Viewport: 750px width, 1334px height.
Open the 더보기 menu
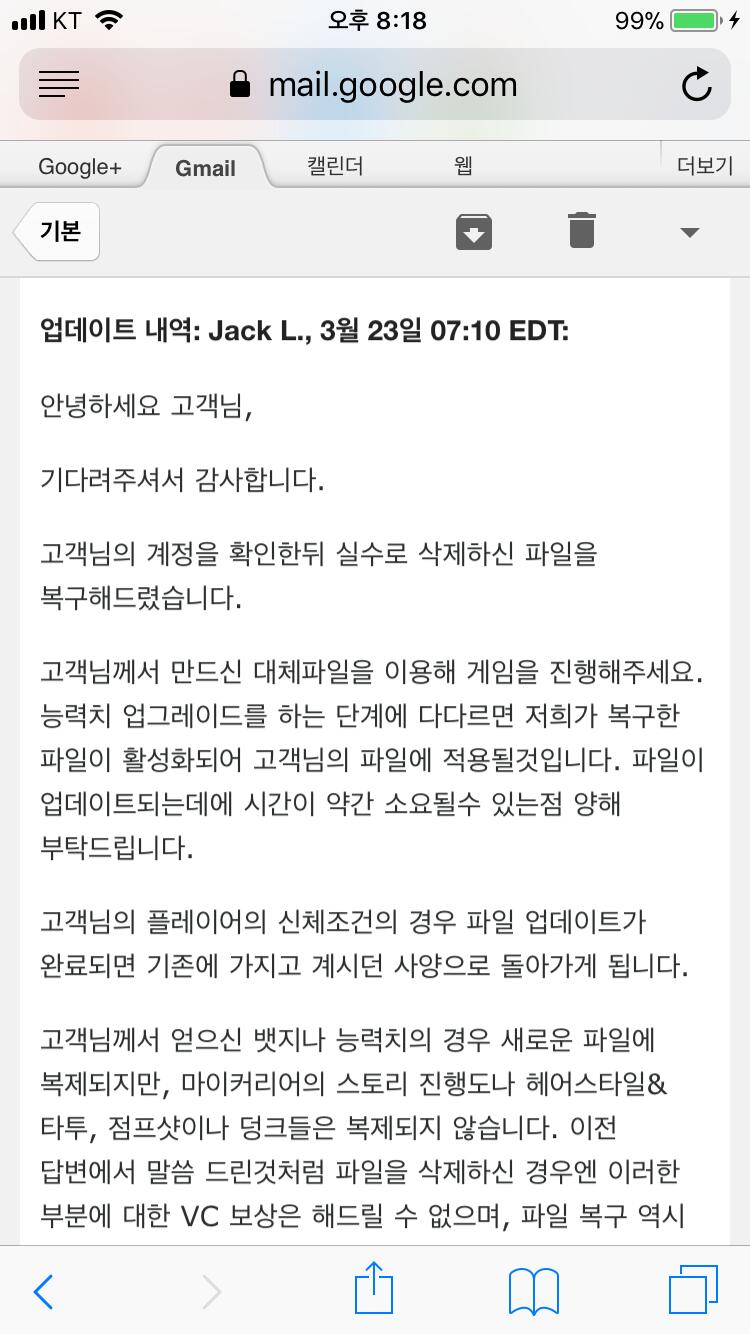[x=704, y=166]
